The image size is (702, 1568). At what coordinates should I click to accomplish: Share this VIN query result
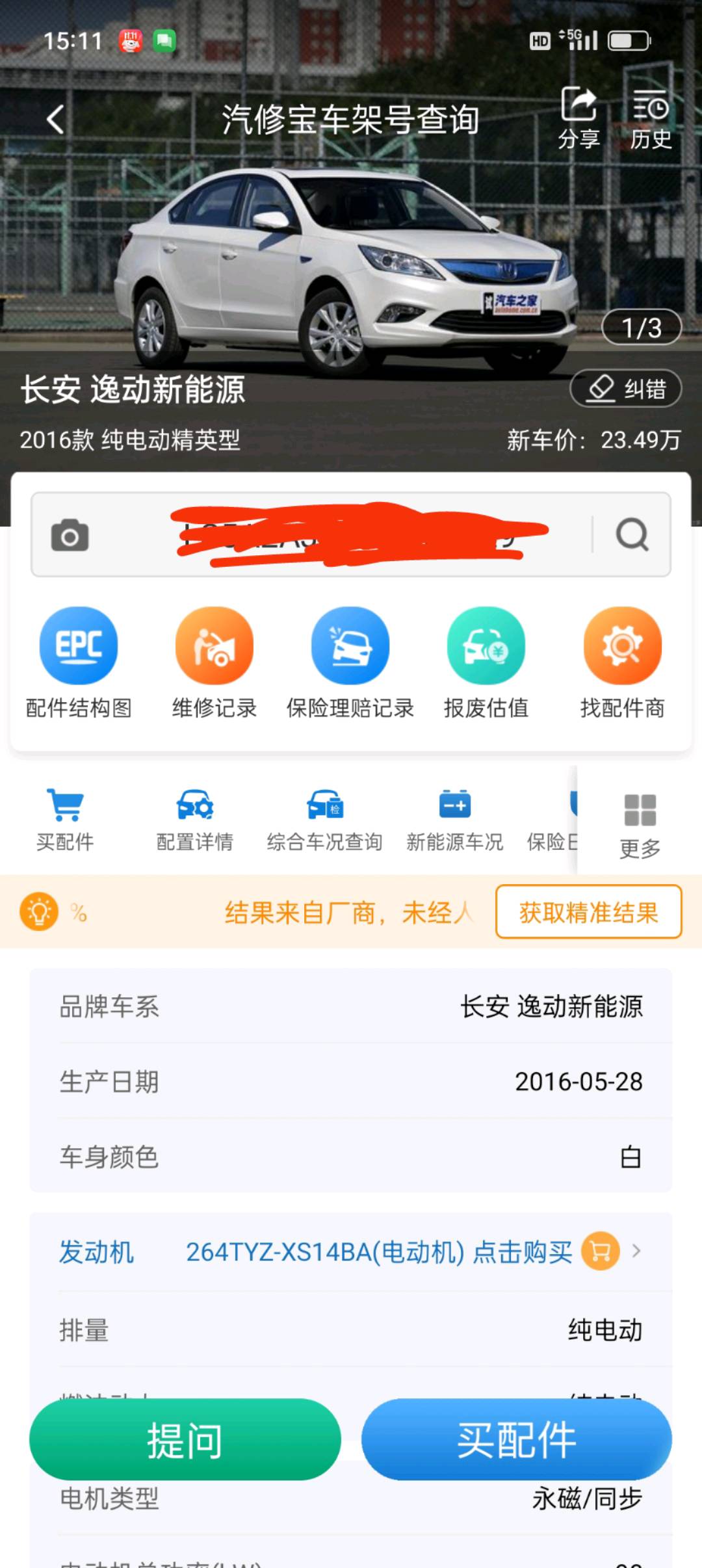[x=578, y=118]
